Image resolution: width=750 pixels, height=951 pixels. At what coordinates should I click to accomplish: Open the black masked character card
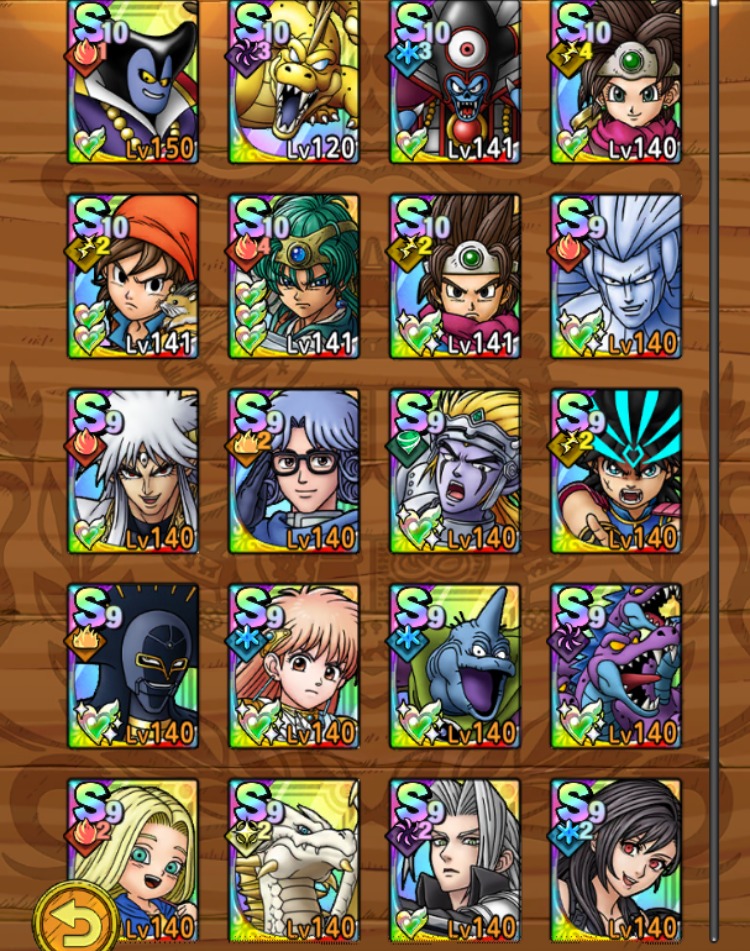pyautogui.click(x=133, y=665)
